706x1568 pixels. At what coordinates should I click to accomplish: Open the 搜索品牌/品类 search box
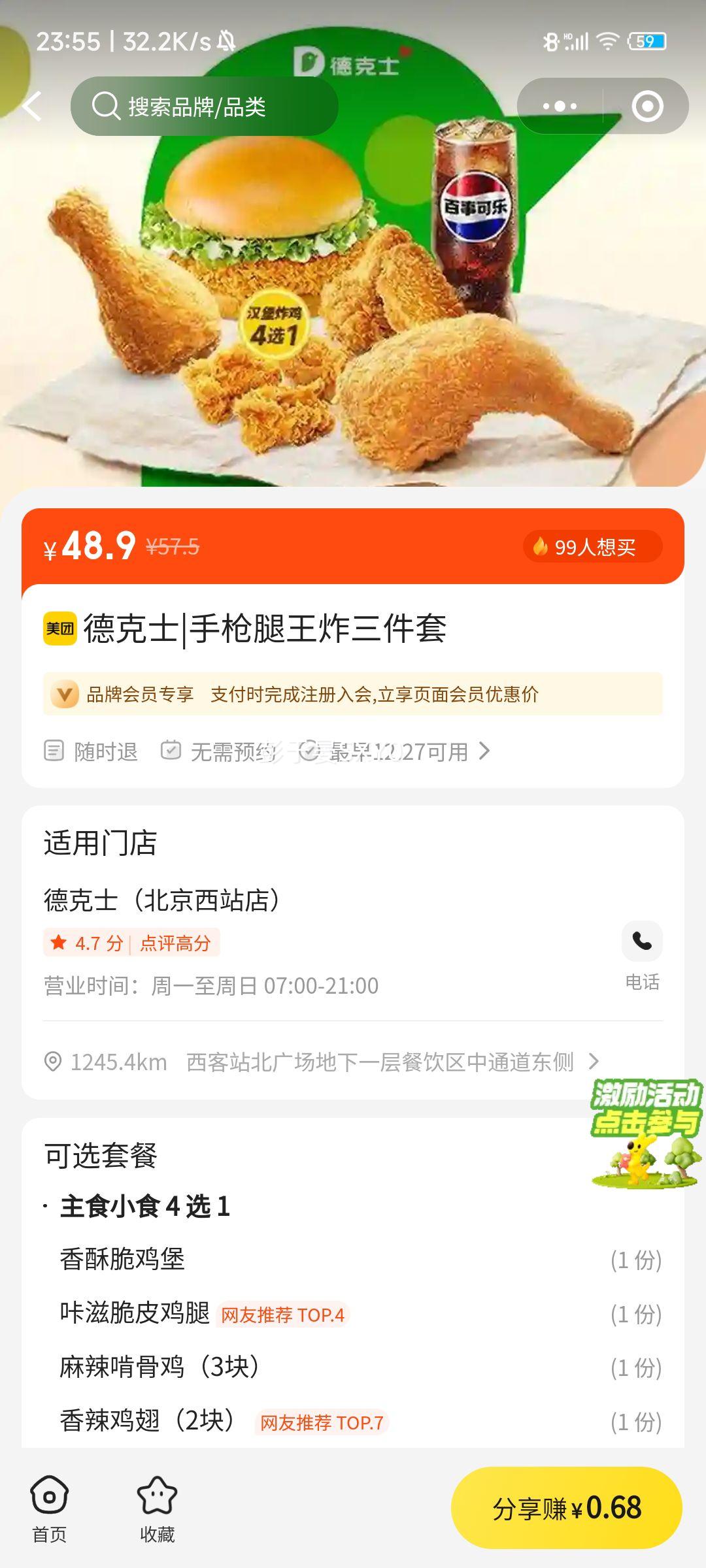point(204,106)
